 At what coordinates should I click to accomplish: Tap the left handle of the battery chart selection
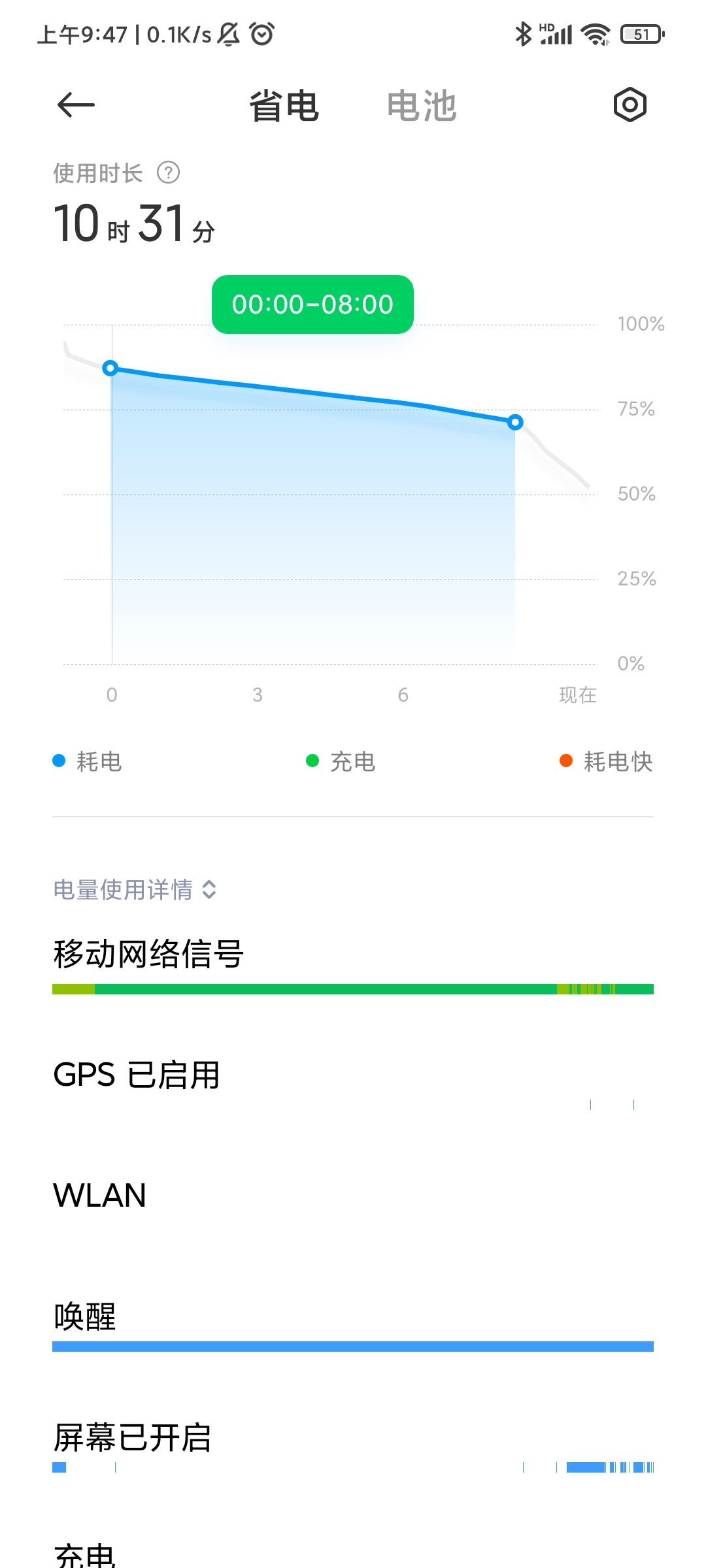click(x=110, y=368)
